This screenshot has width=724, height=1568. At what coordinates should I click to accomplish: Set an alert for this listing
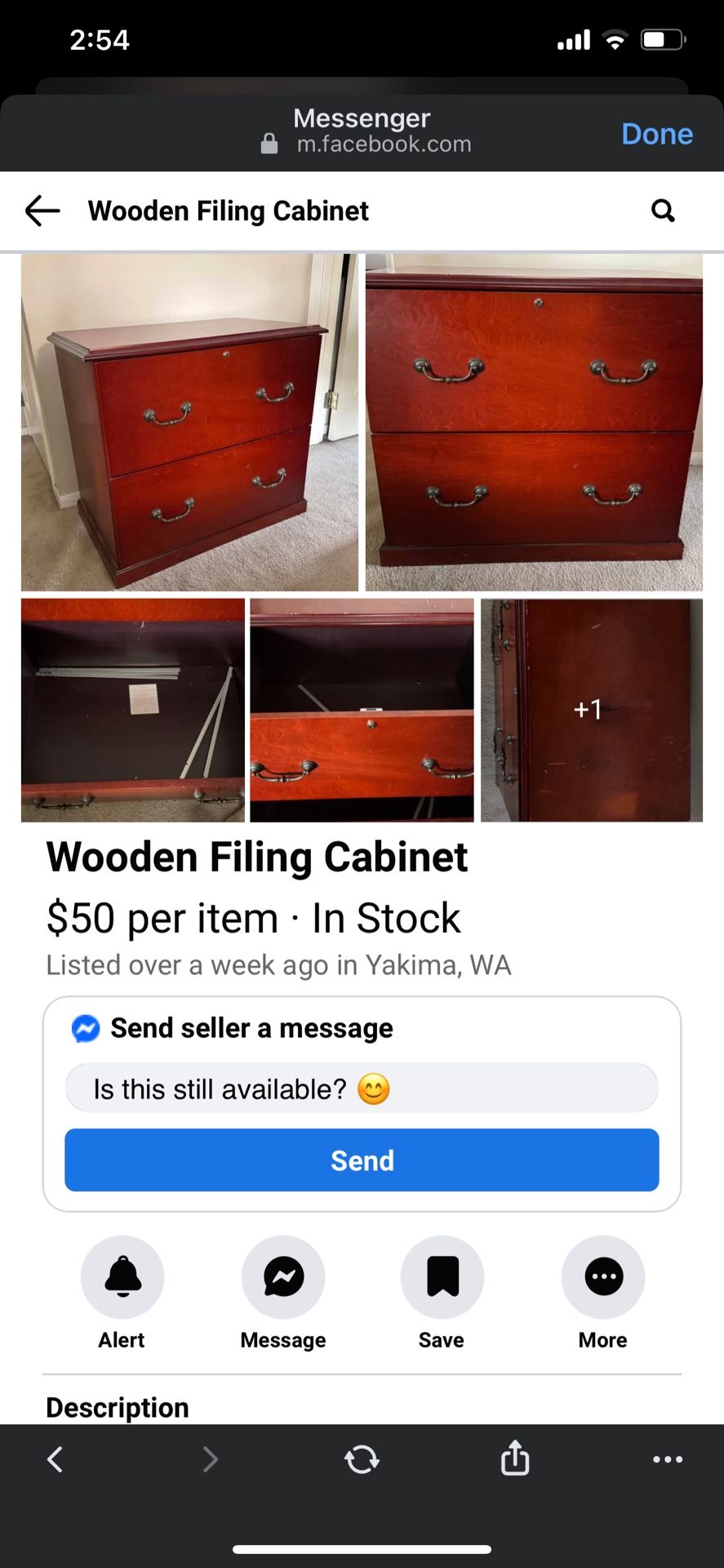121,1276
